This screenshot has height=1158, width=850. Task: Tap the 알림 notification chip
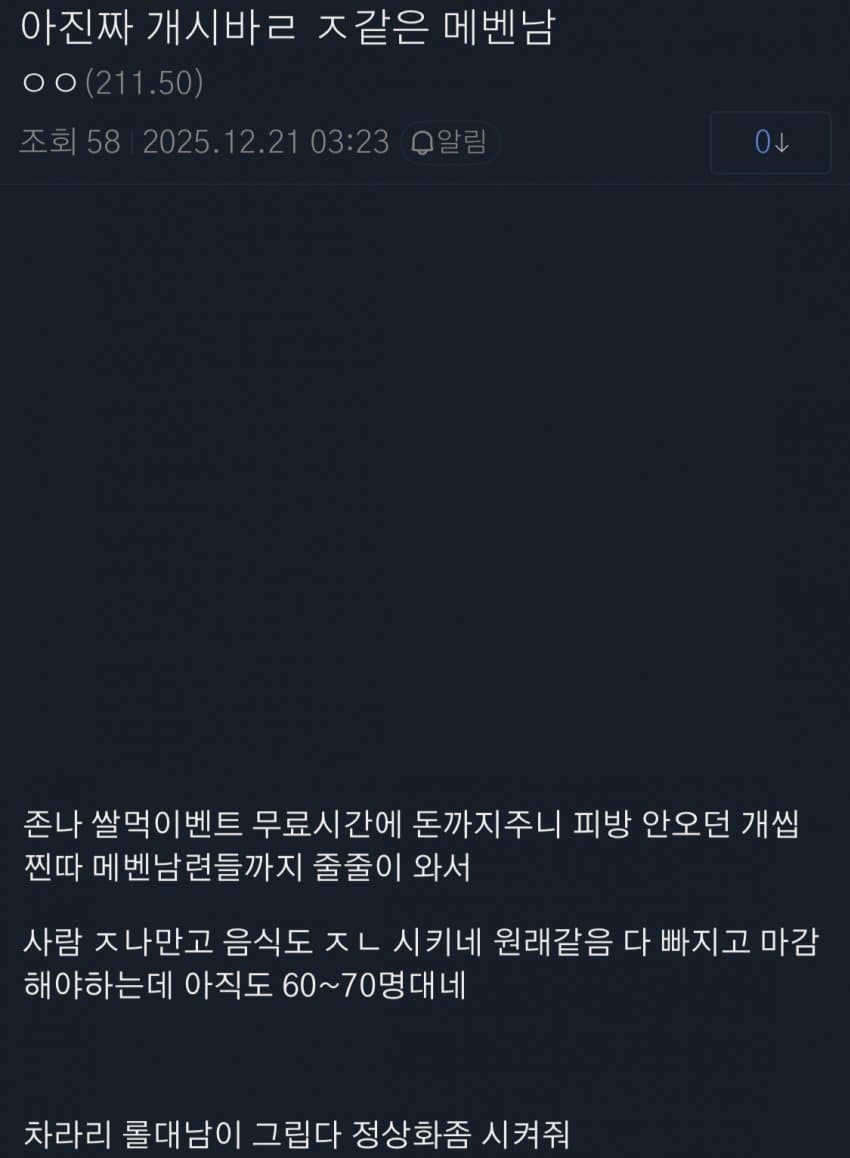point(450,142)
